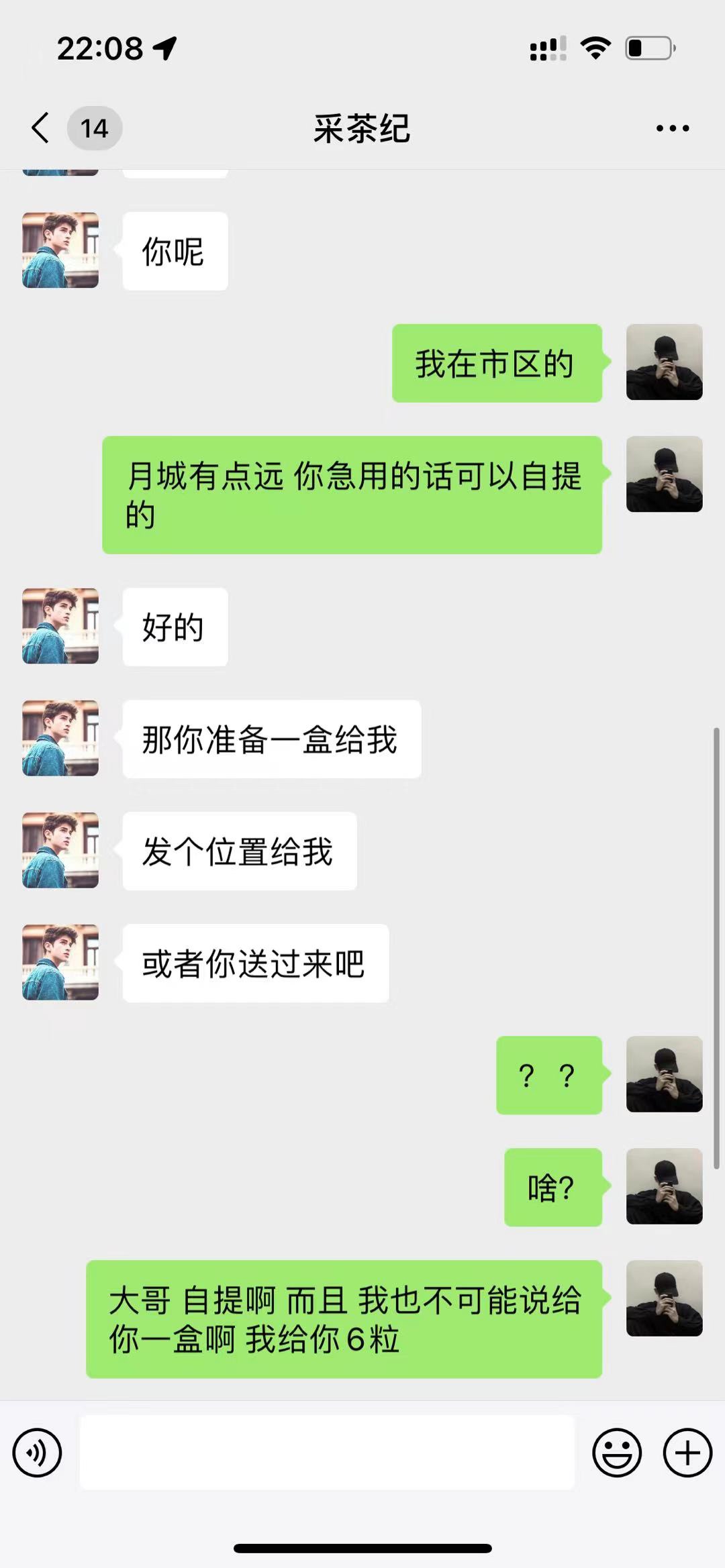The width and height of the screenshot is (725, 1568).
Task: Open my avatar beside '我在市区的'
Action: click(x=664, y=362)
